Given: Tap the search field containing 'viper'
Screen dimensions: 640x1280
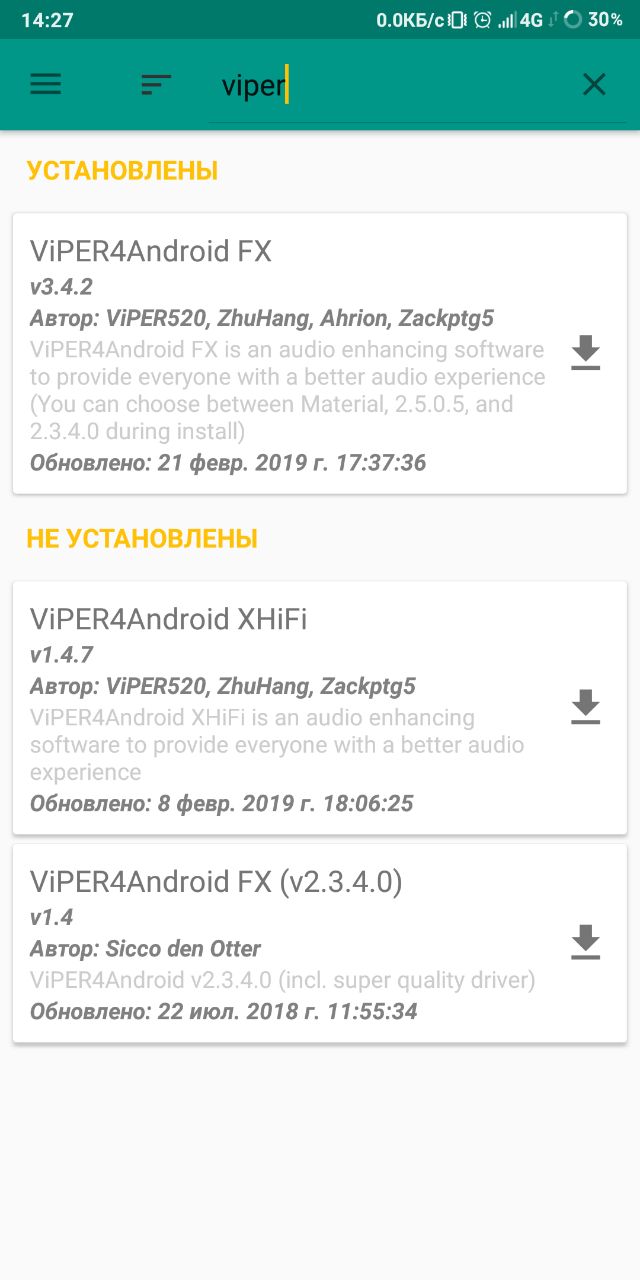Looking at the screenshot, I should (390, 86).
